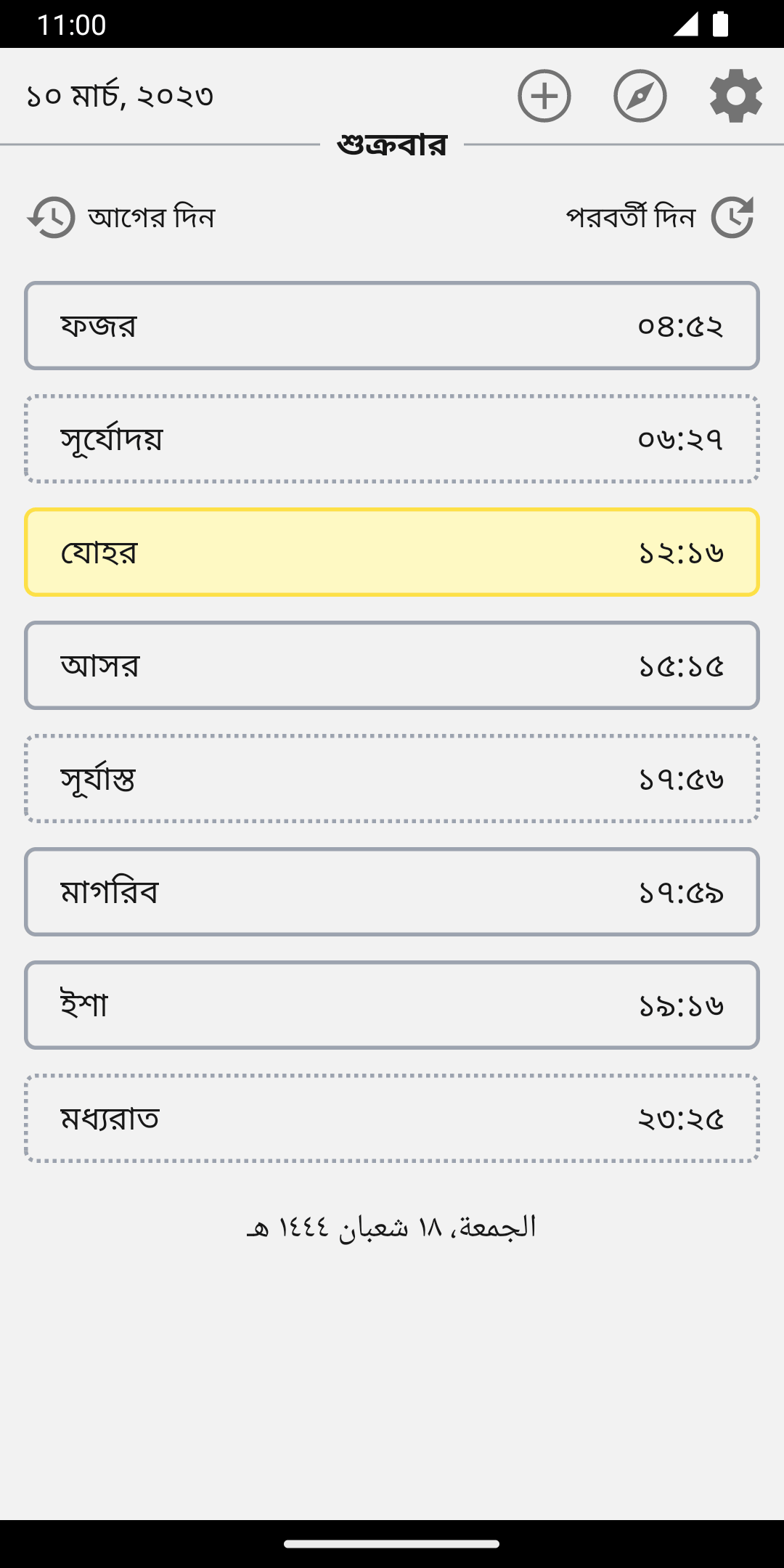Open the compass (Qibla) icon
Screen dimensions: 784x1568
tap(640, 96)
